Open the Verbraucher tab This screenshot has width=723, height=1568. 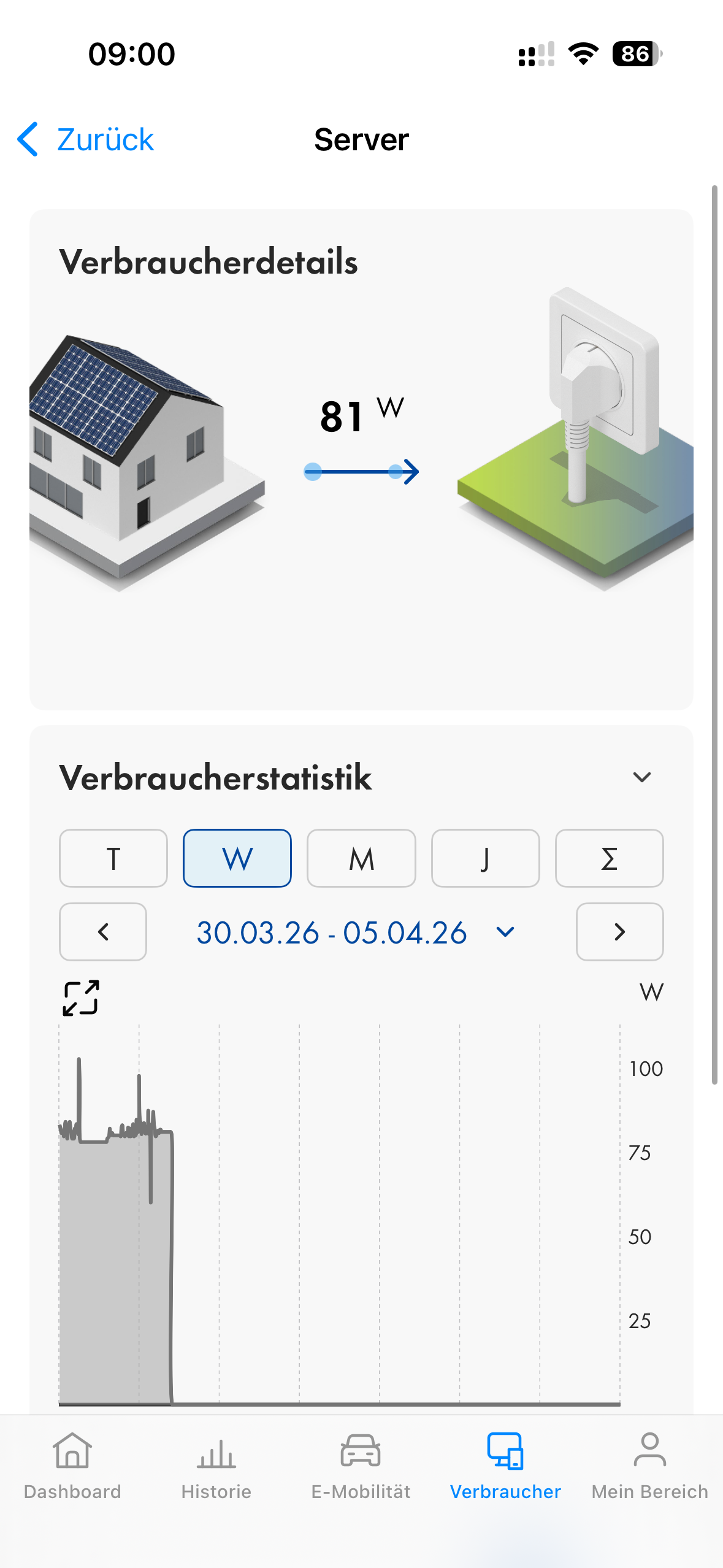click(505, 1466)
